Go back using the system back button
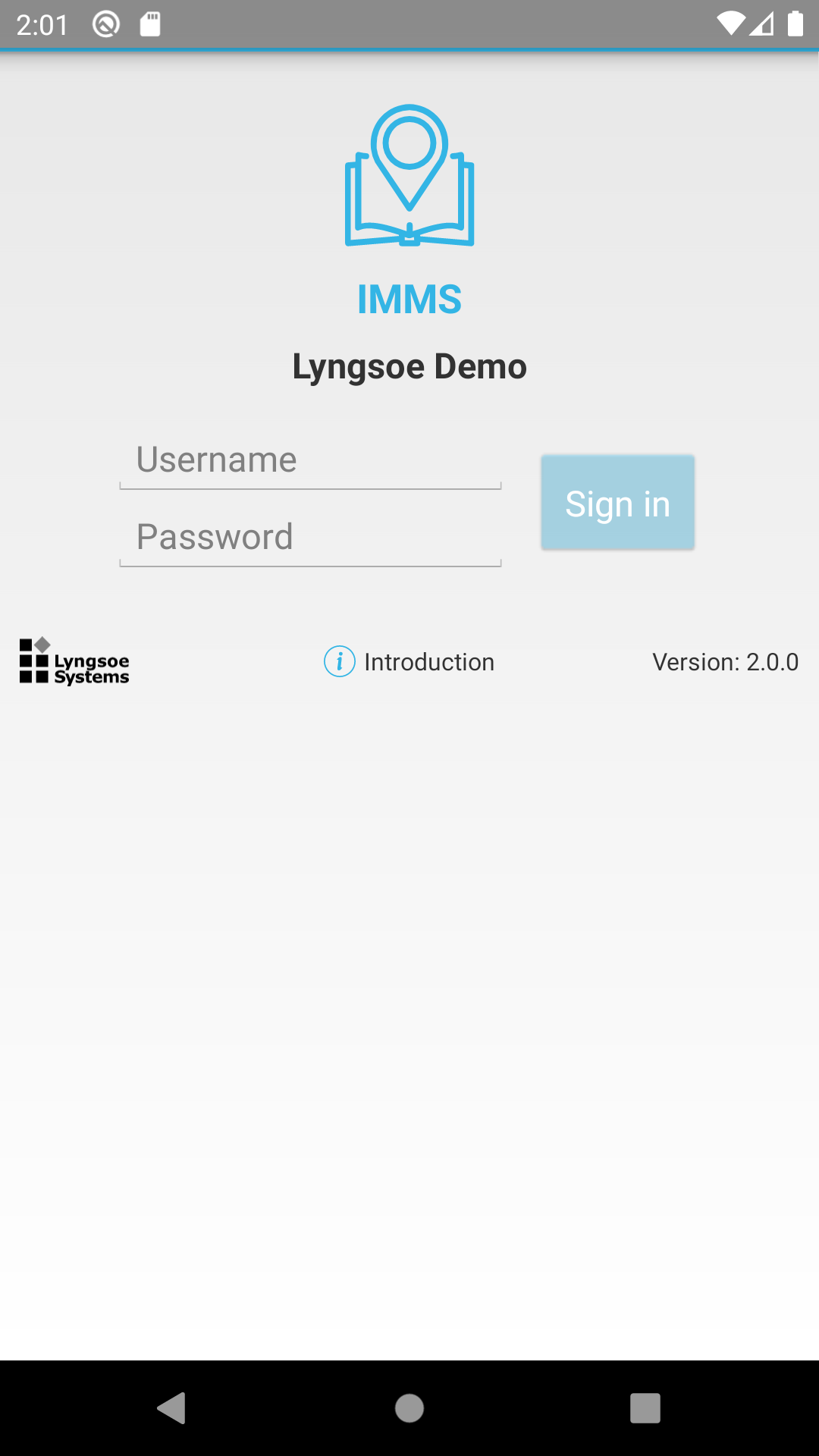The image size is (819, 1456). point(172,1408)
